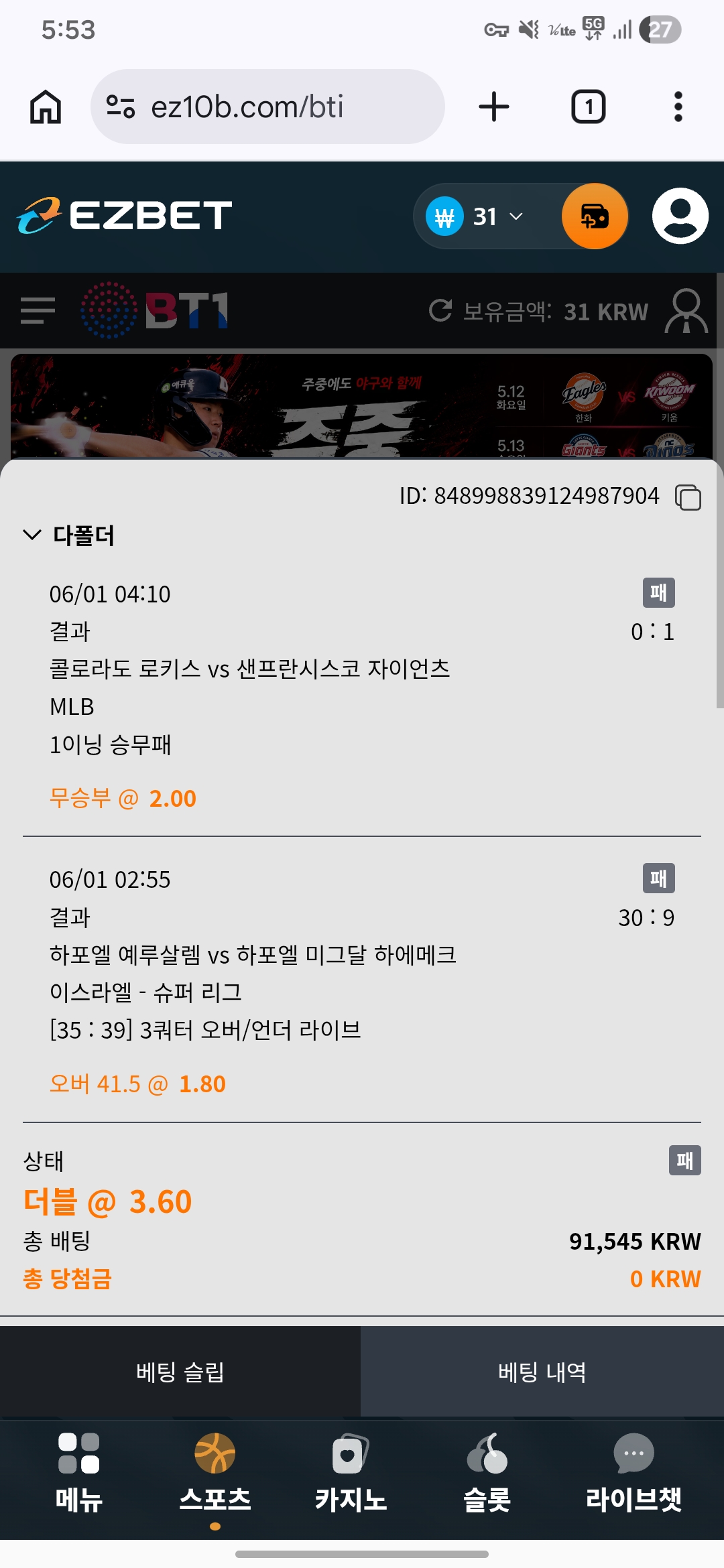The image size is (724, 1568).
Task: Switch to the 베팅 슬립 tab
Action: pyautogui.click(x=180, y=1371)
